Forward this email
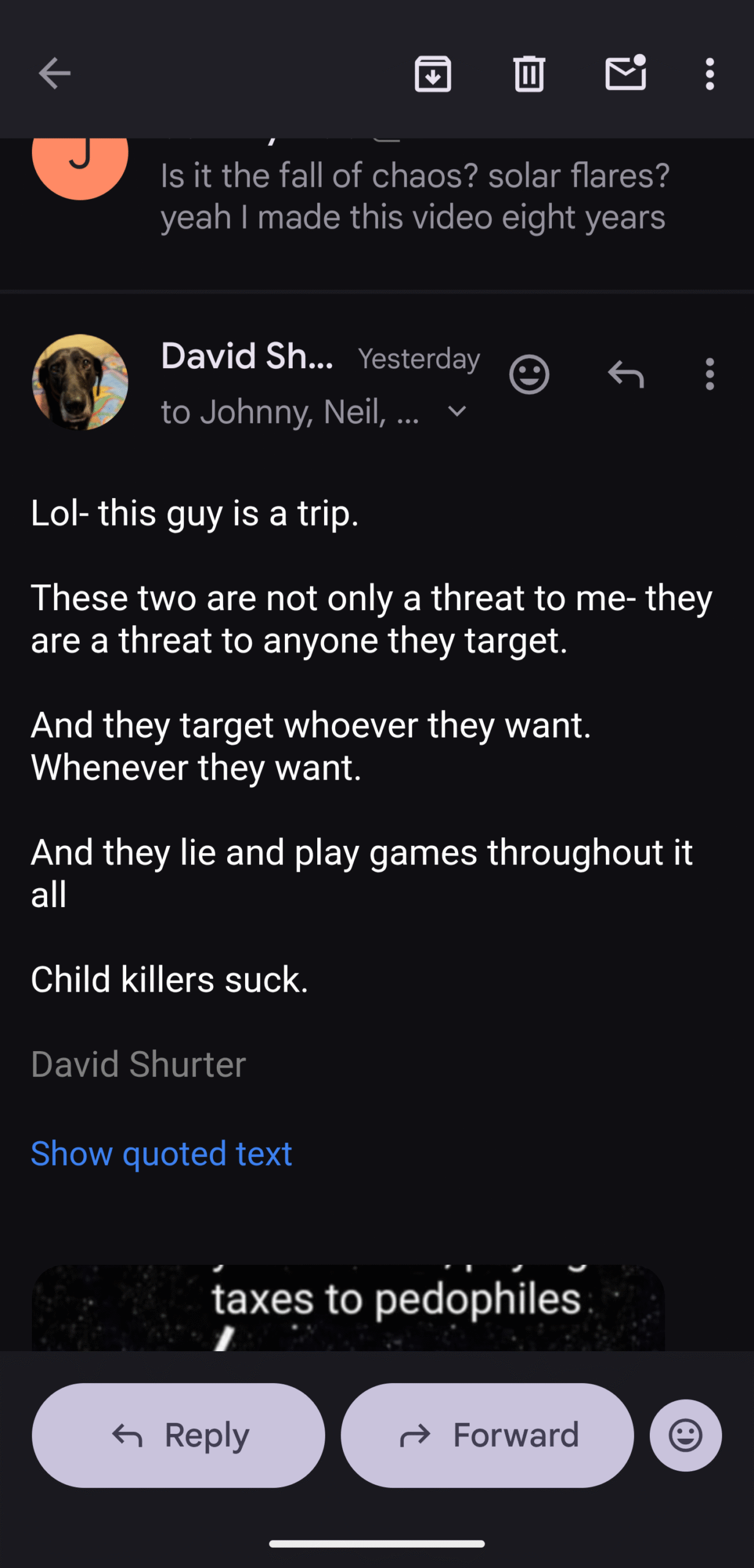754x1568 pixels. click(487, 1435)
